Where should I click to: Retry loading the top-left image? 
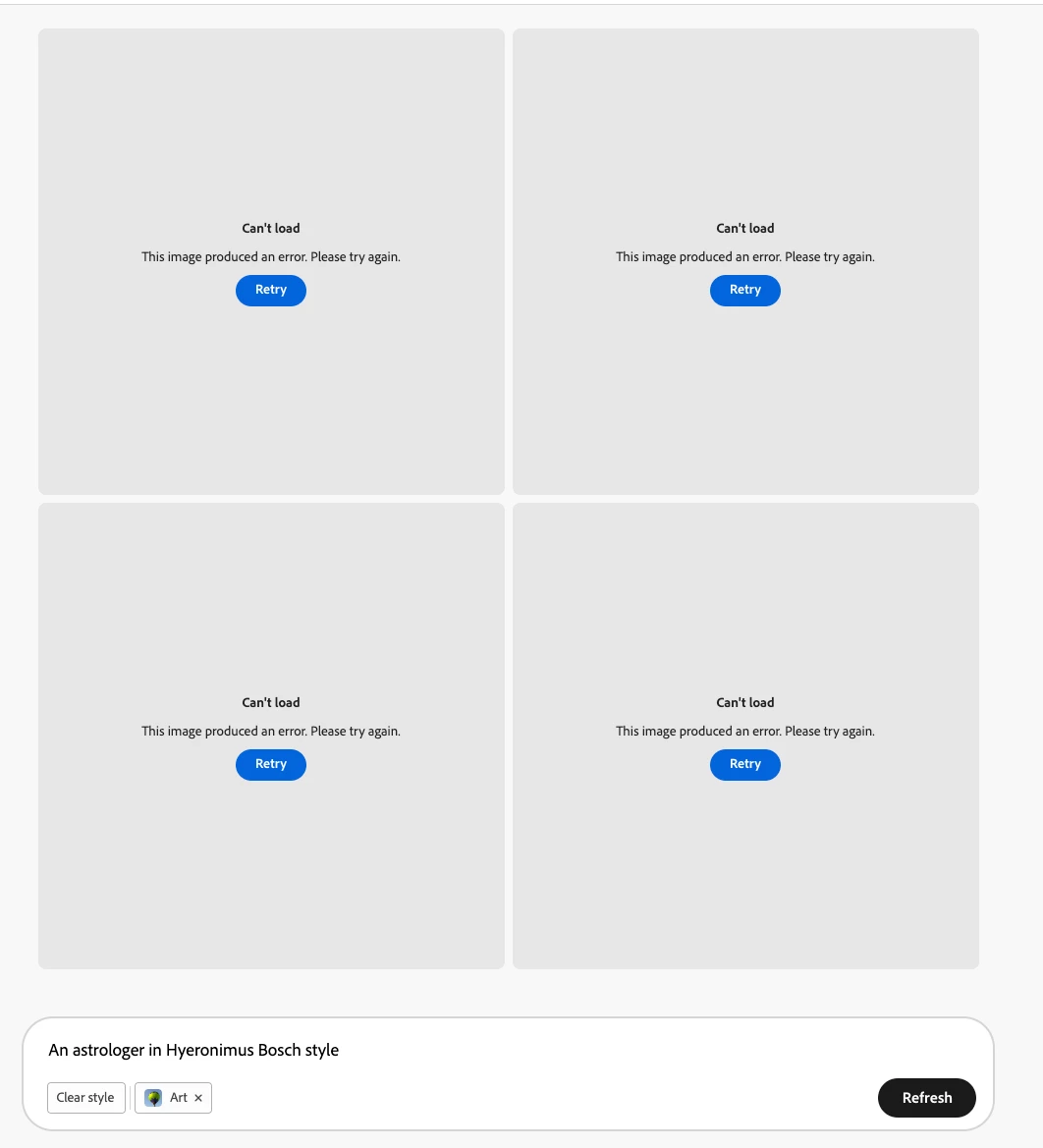[270, 290]
